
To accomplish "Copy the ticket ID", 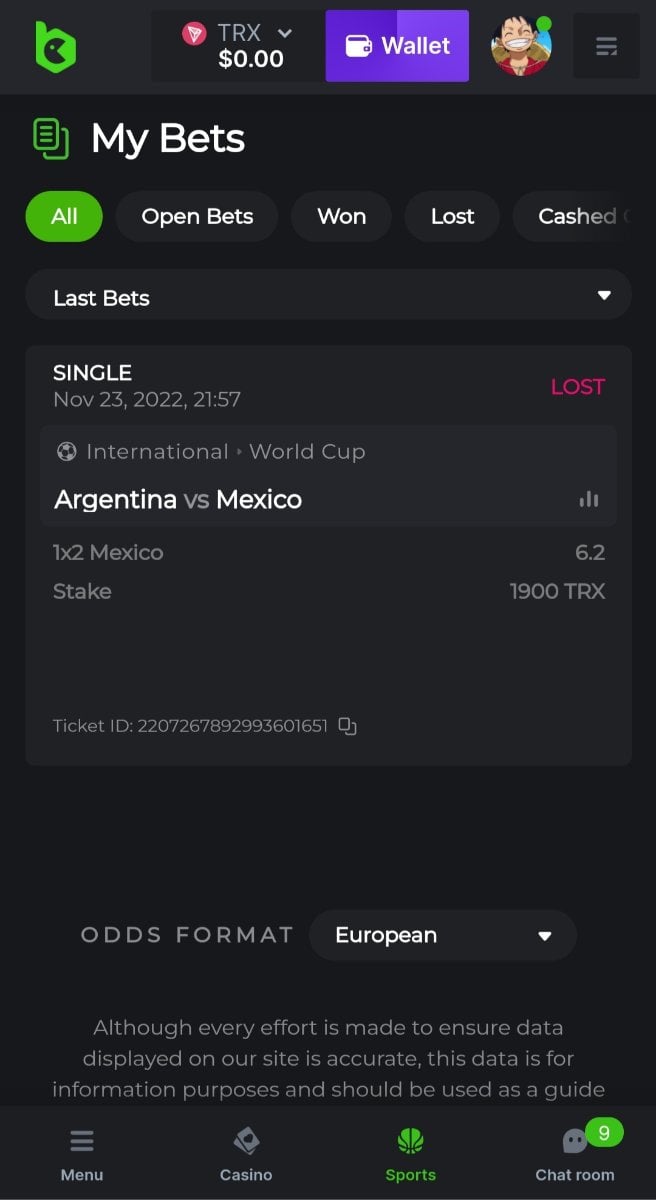I will click(x=347, y=726).
